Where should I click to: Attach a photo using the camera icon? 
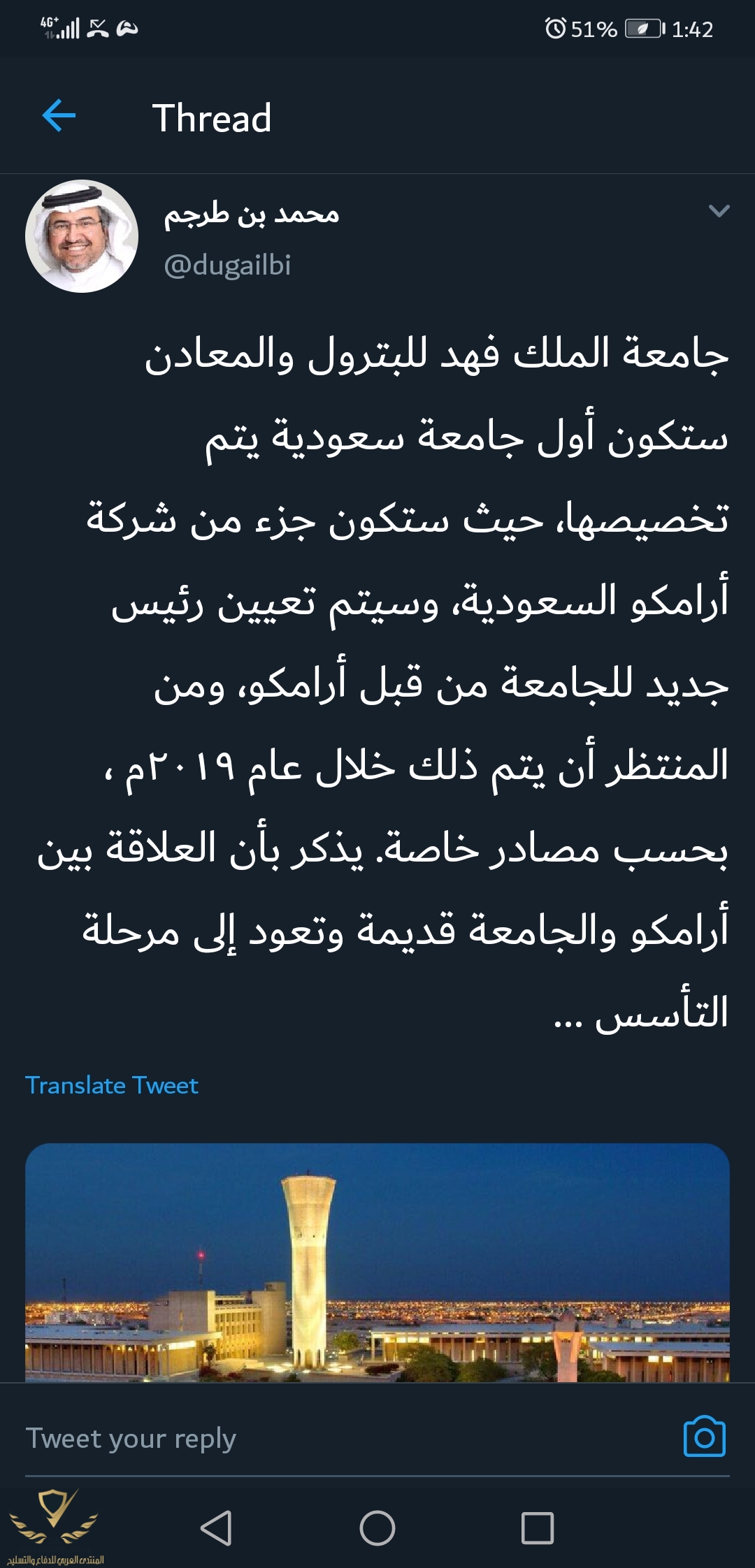point(704,1437)
